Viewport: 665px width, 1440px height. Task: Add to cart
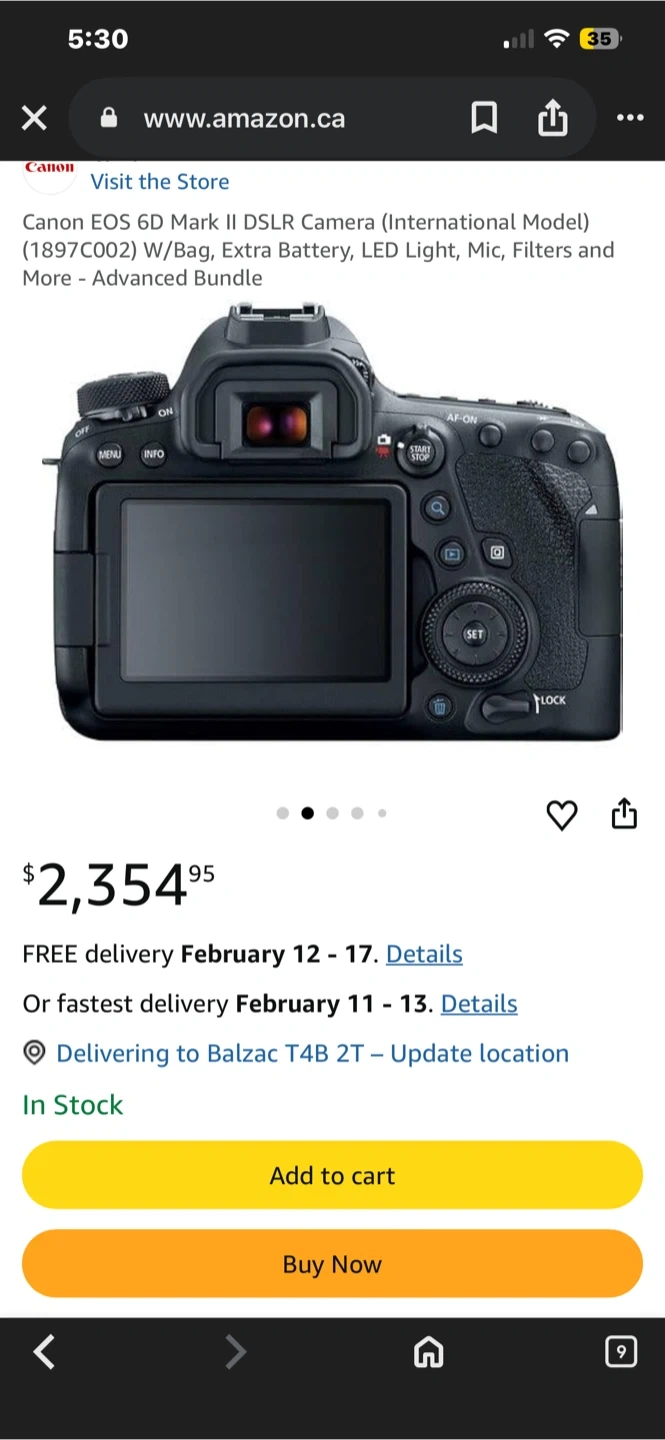[x=332, y=1175]
